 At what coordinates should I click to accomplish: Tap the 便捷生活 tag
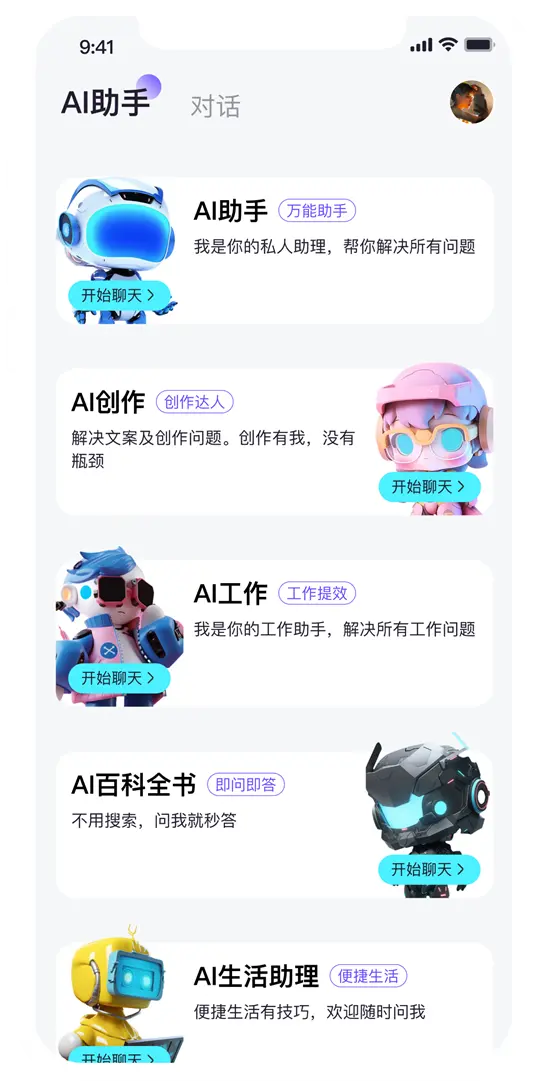369,976
